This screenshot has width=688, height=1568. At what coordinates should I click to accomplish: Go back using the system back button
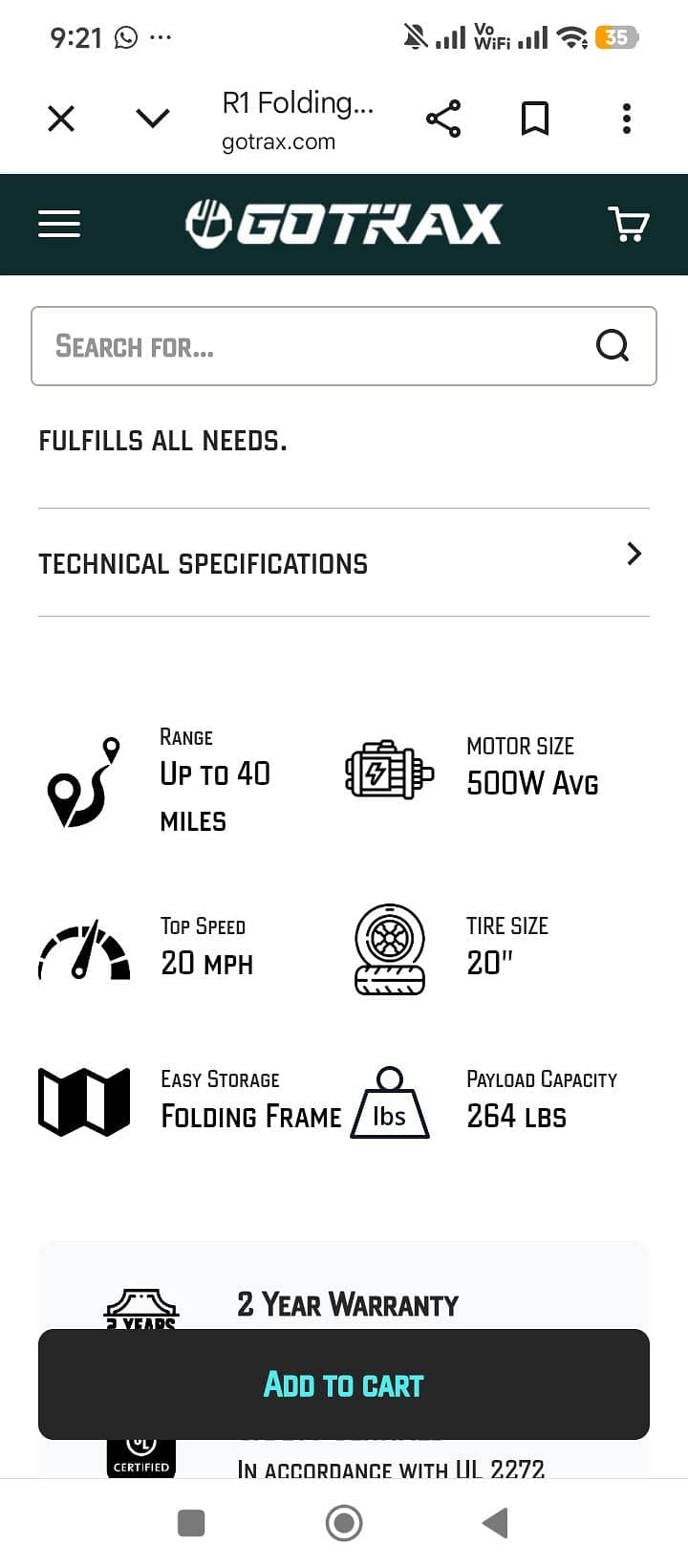[495, 1522]
